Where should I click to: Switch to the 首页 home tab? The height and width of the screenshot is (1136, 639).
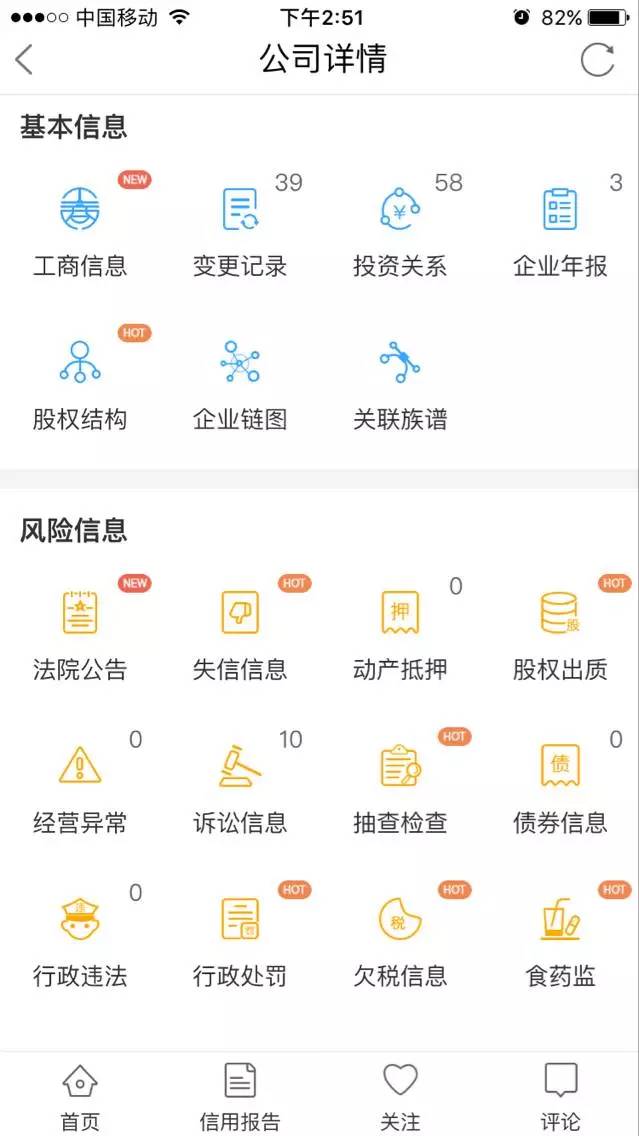coord(80,1096)
